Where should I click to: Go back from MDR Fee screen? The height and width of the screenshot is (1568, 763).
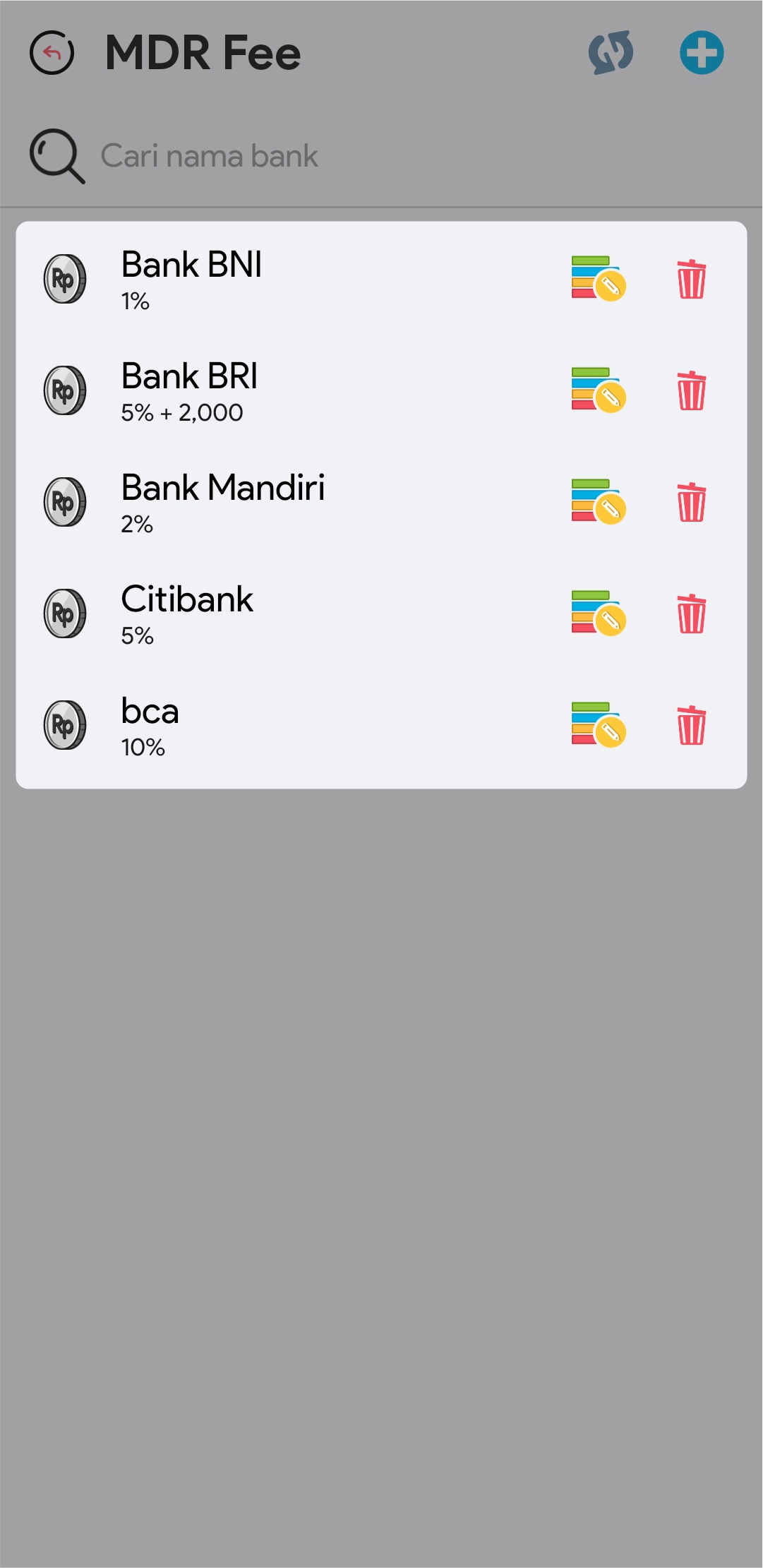52,53
